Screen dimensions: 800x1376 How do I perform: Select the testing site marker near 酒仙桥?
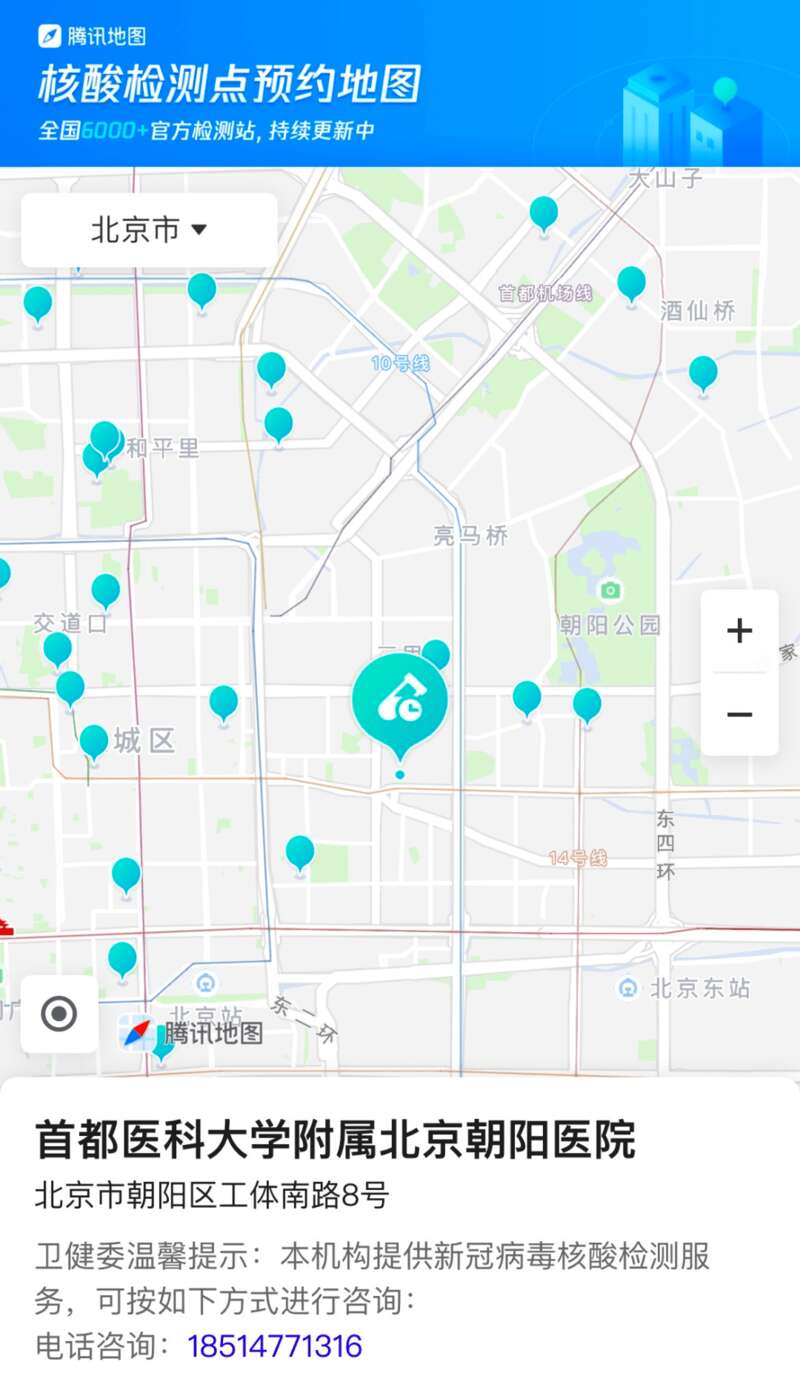point(631,283)
